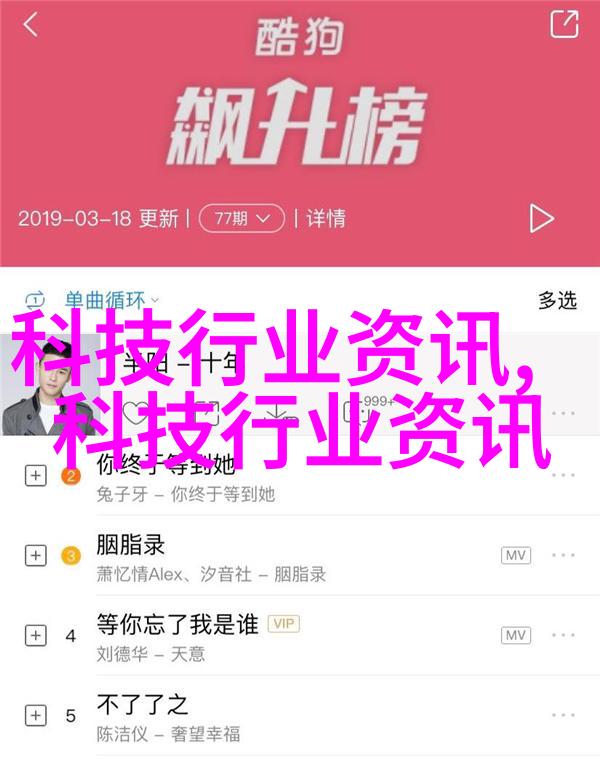Add 胭脂录 with the plus icon

(x=36, y=556)
